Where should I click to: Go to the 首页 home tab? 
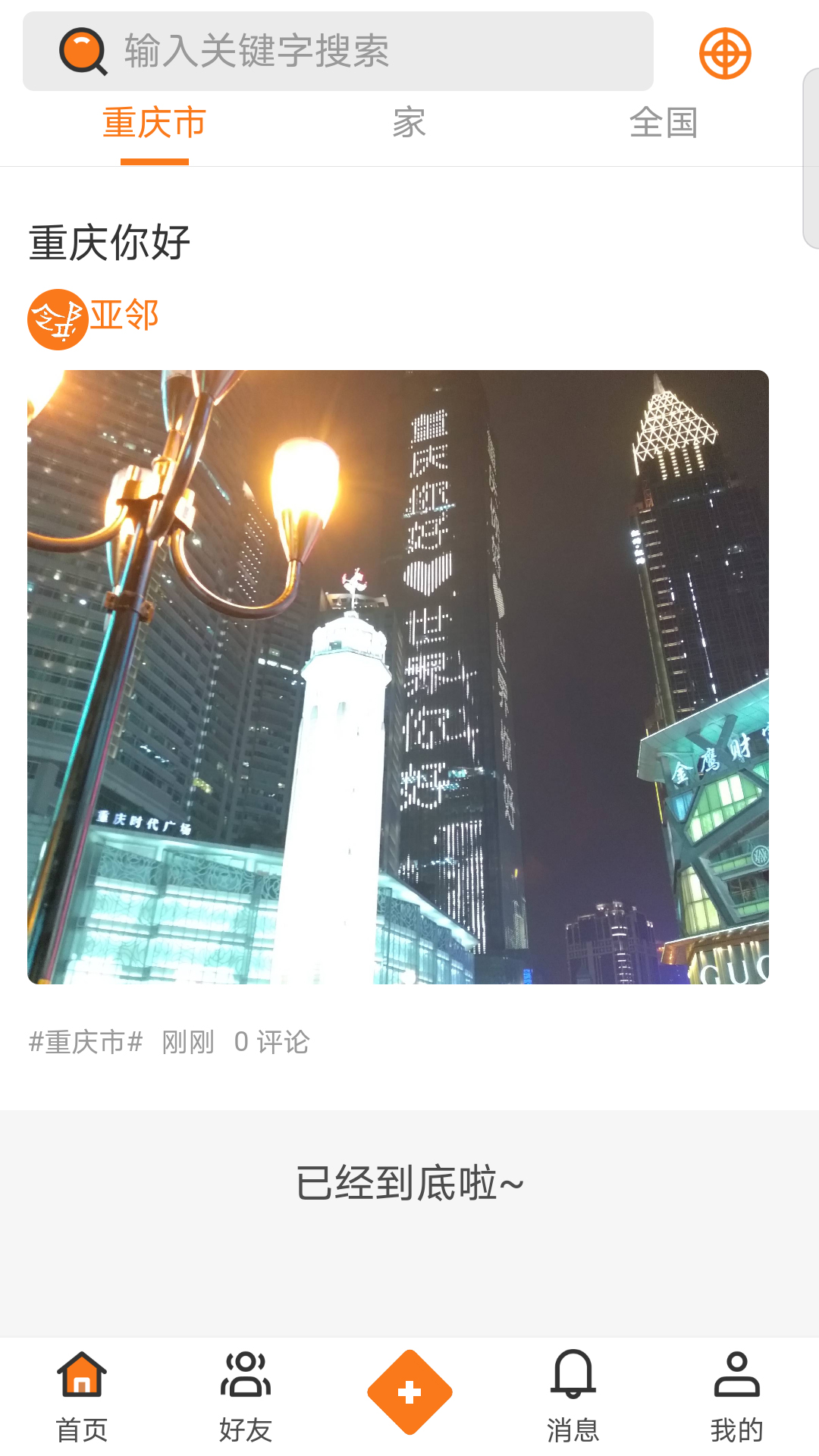pos(82,1395)
